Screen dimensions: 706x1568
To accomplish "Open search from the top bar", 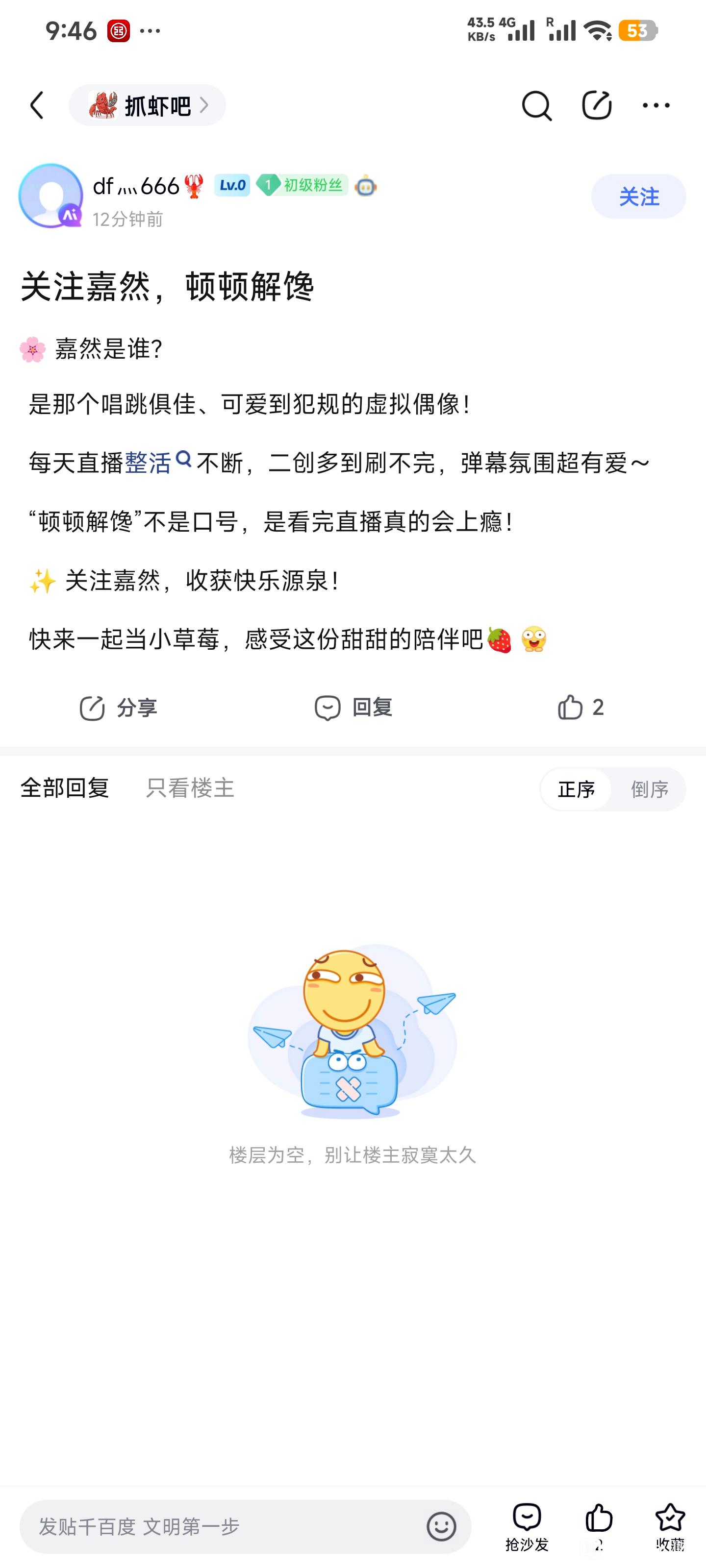I will tap(536, 106).
